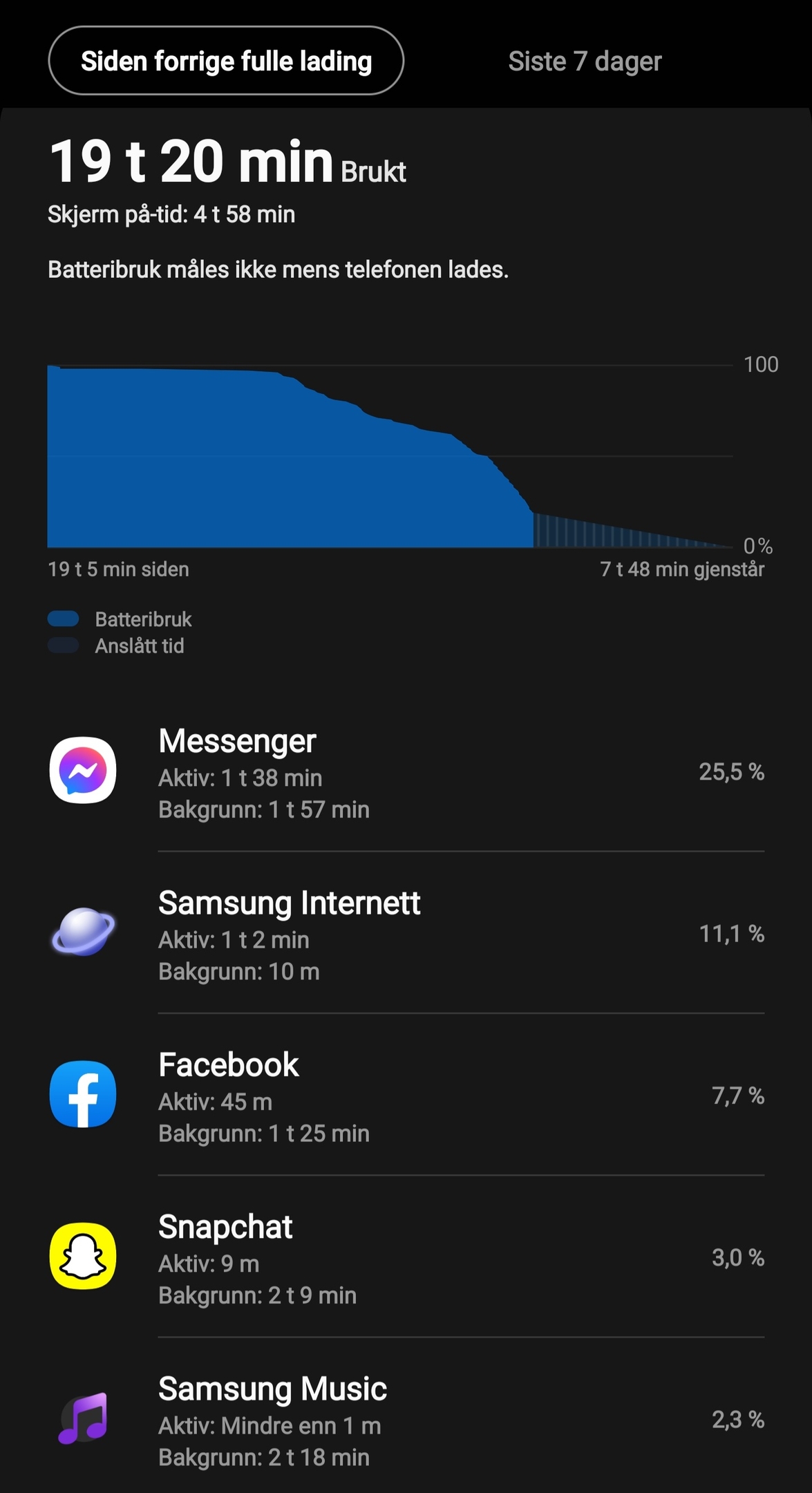812x1493 pixels.
Task: Open Messenger battery usage details
Action: [406, 772]
